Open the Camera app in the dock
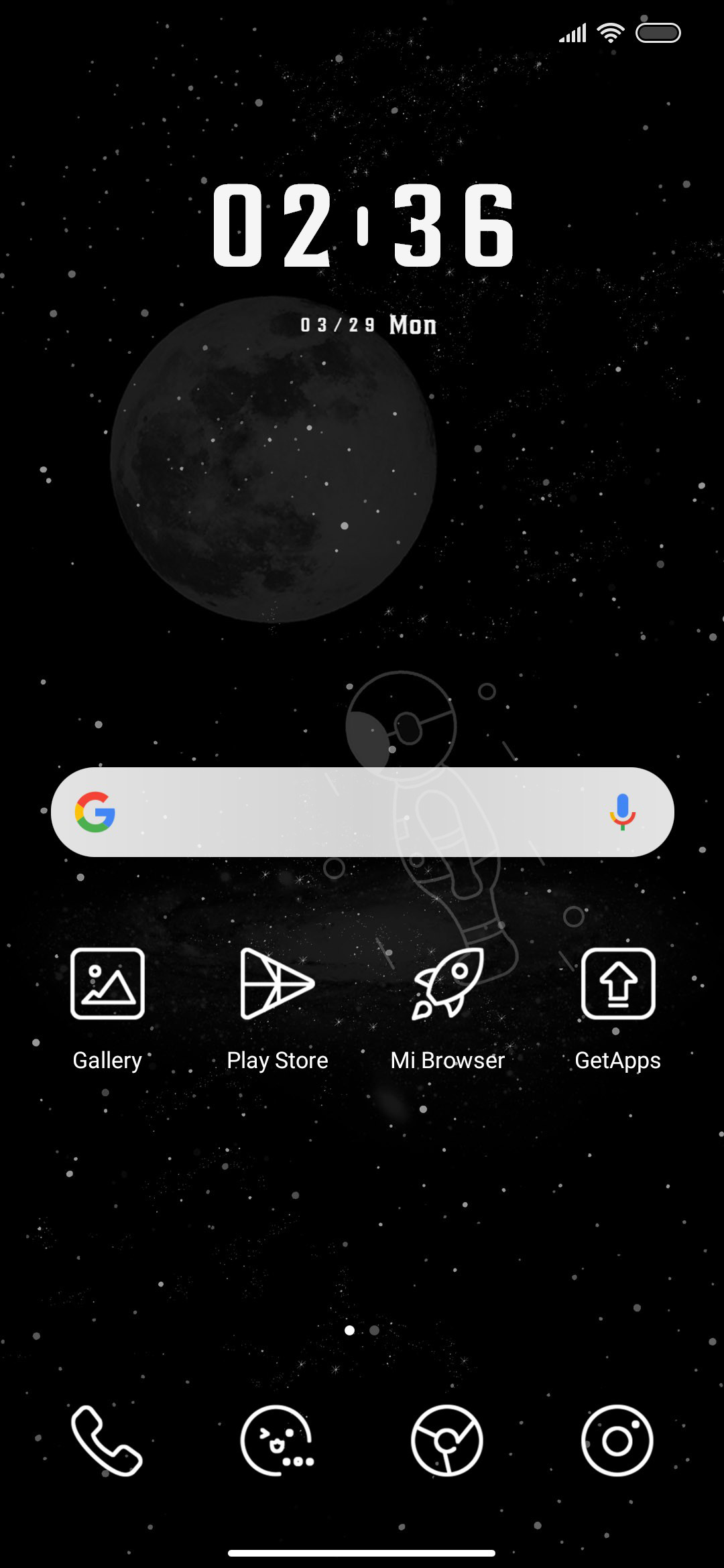Screen dimensions: 724x1568 [617, 1440]
